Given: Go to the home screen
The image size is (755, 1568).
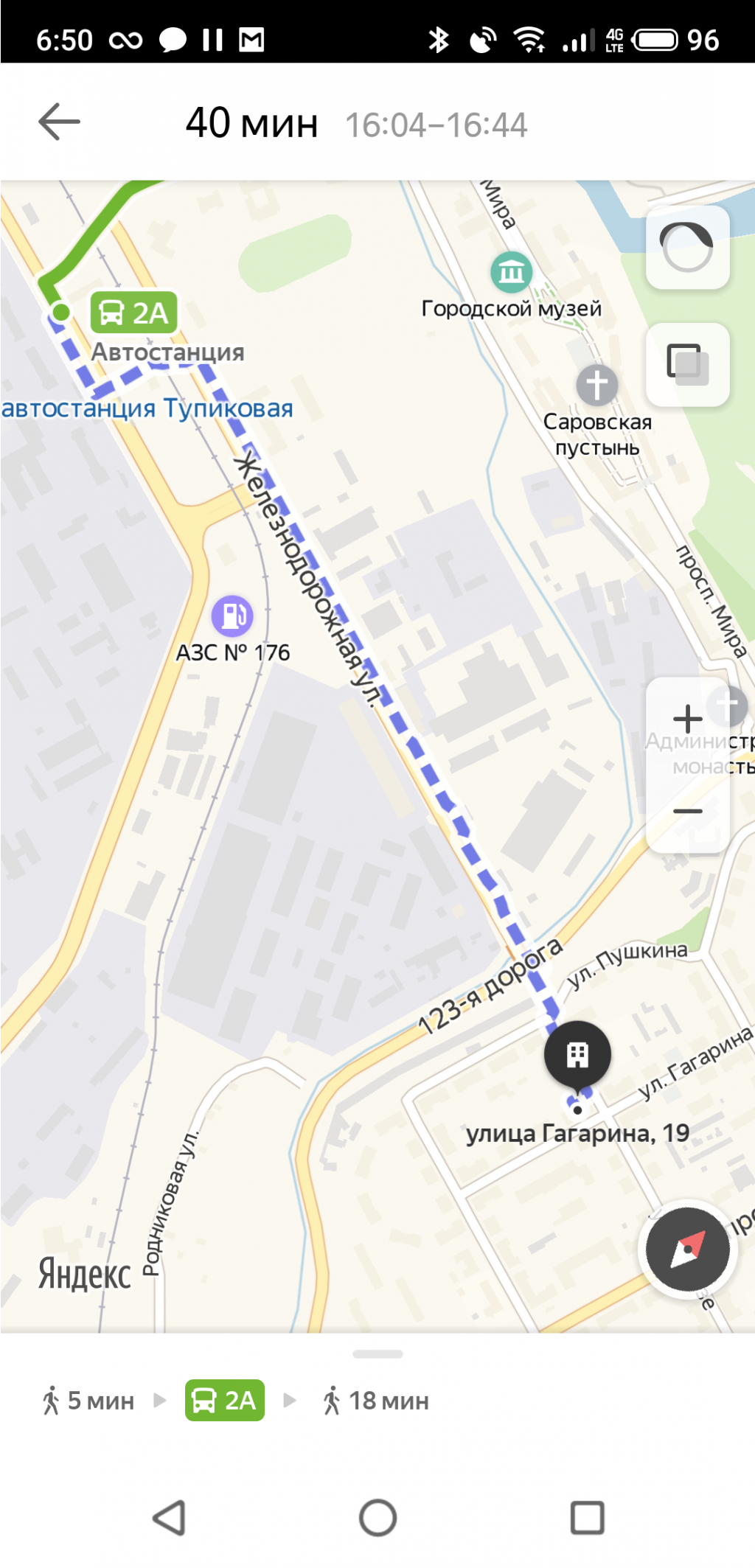Looking at the screenshot, I should point(377,1518).
